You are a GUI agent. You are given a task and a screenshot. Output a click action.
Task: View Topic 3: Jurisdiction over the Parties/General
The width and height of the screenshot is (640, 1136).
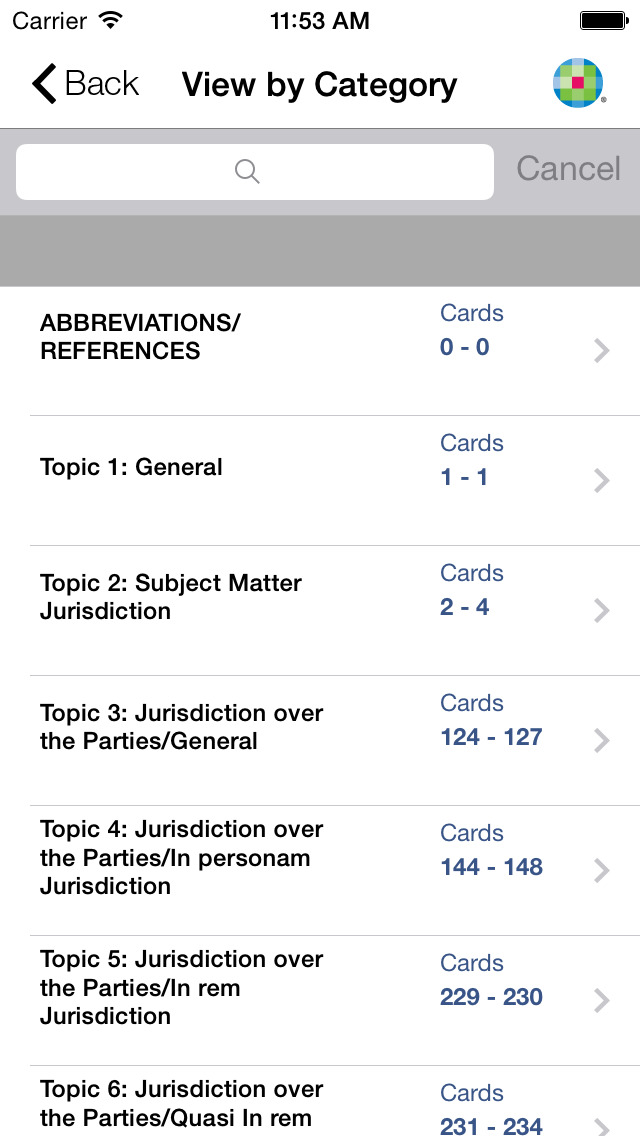click(x=320, y=740)
